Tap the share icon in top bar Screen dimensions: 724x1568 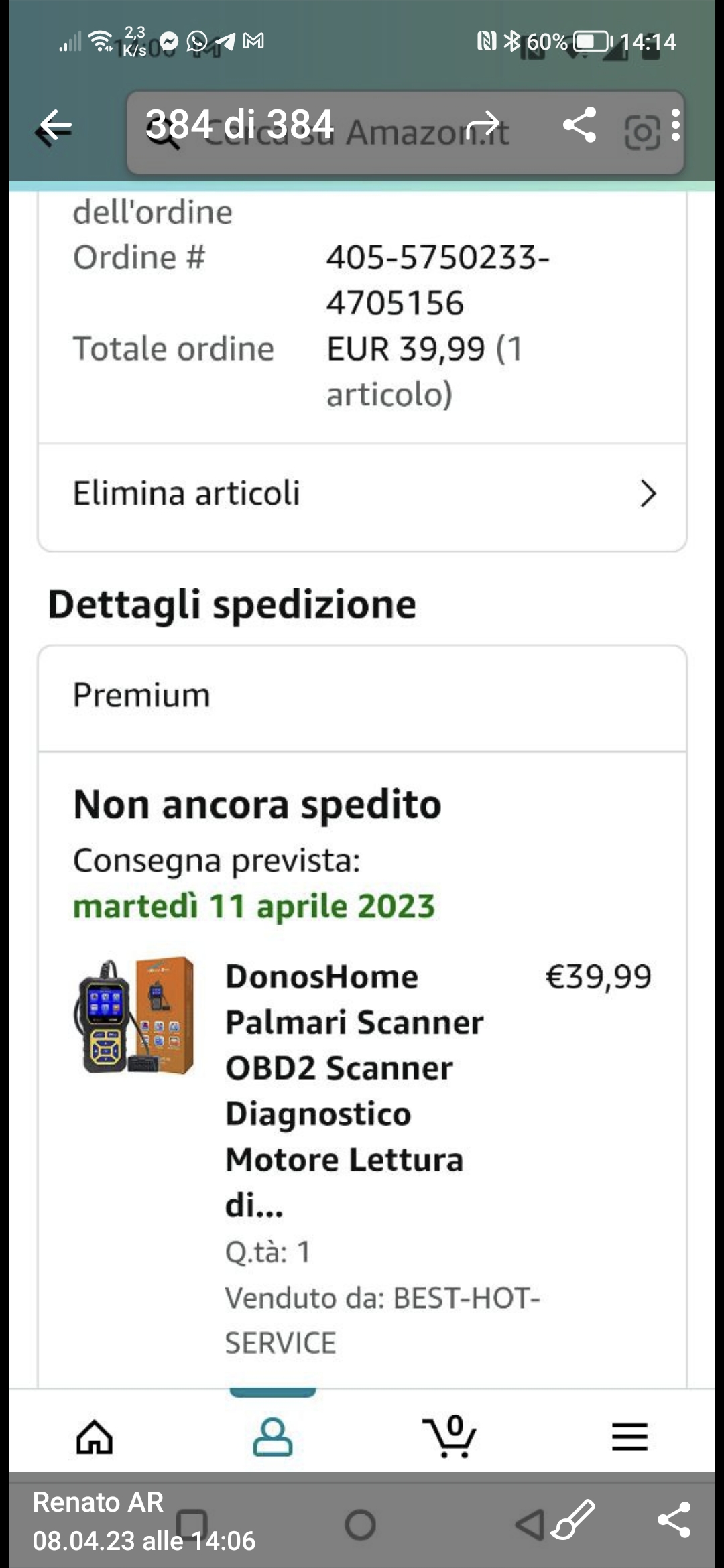[x=579, y=125]
